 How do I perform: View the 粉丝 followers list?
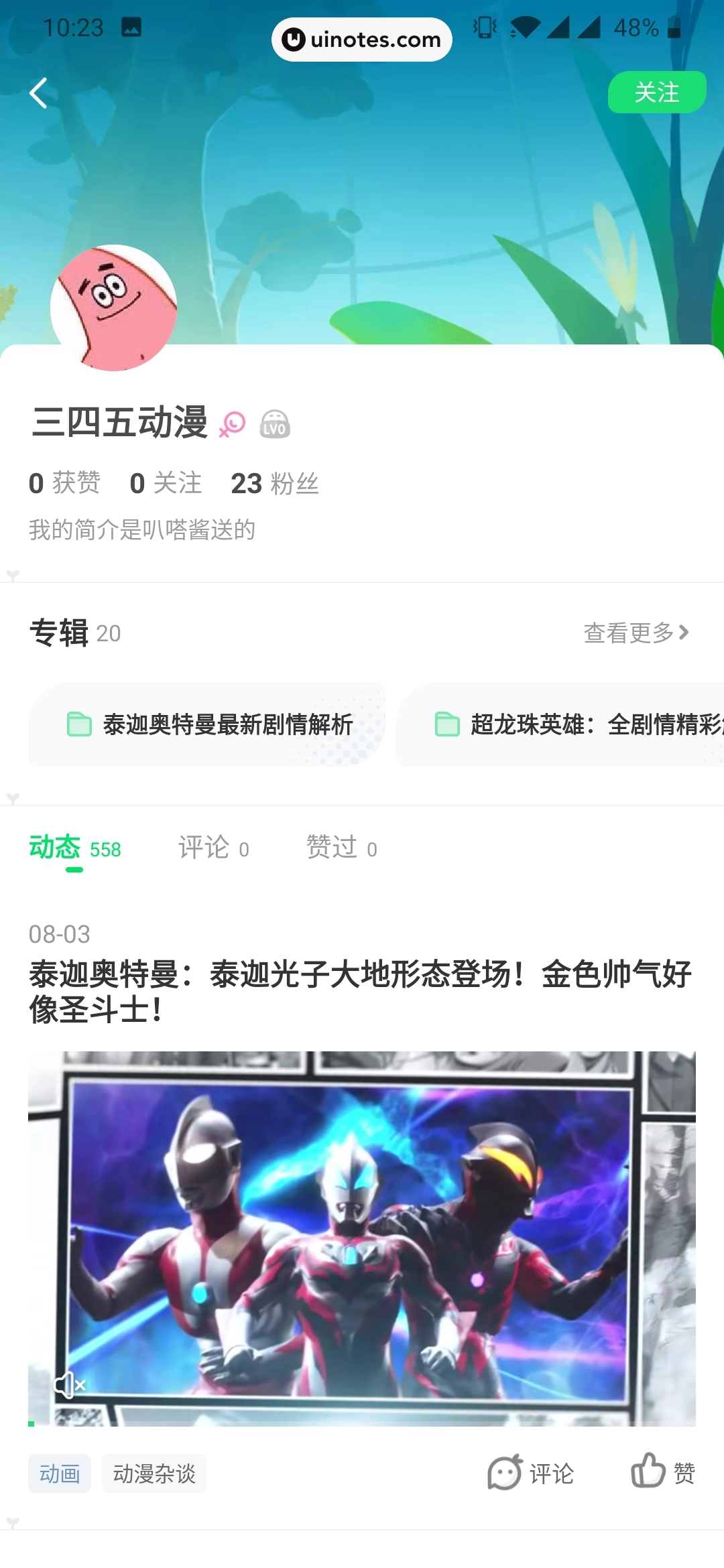point(274,483)
